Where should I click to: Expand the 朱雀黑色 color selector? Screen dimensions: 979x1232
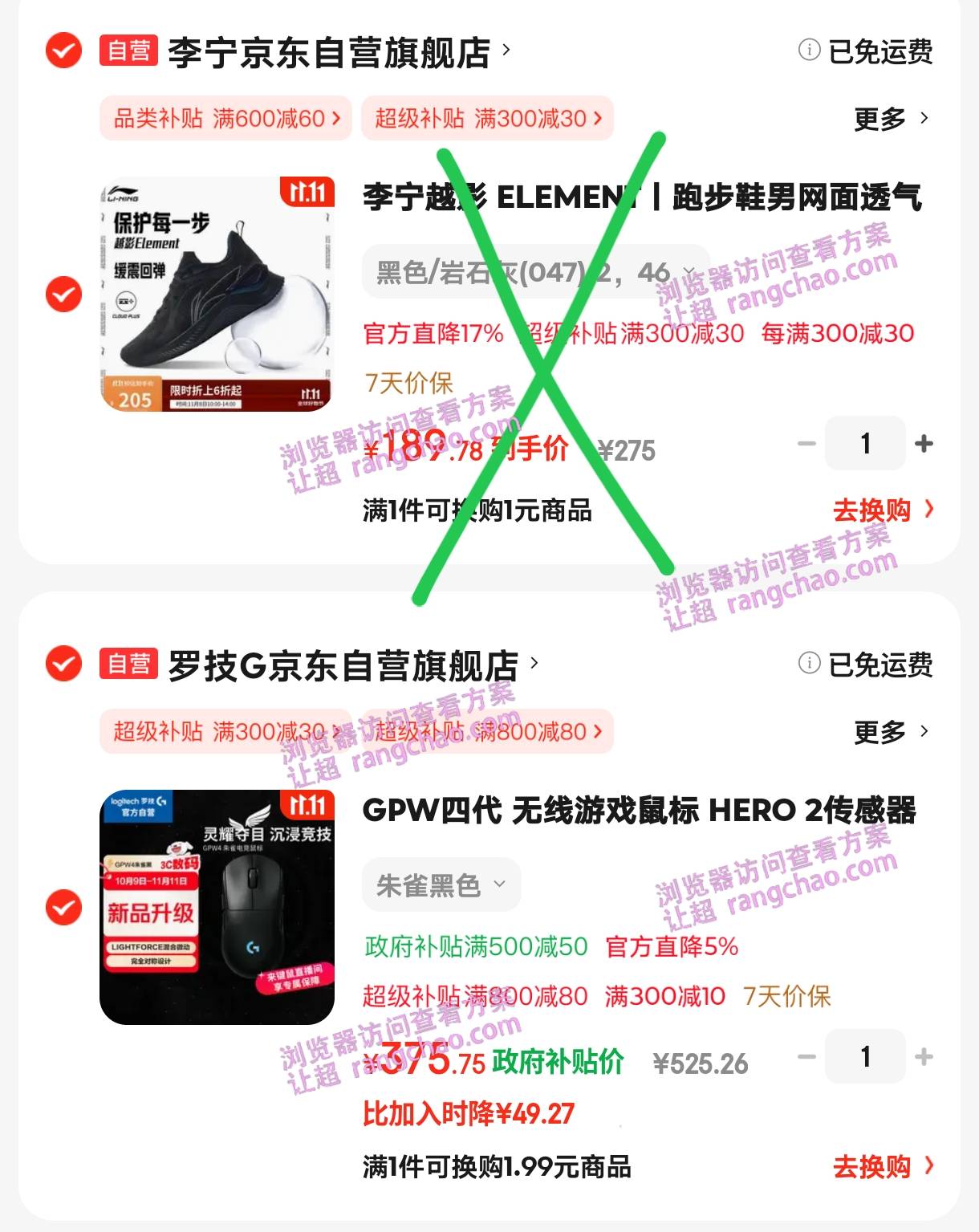coord(441,885)
